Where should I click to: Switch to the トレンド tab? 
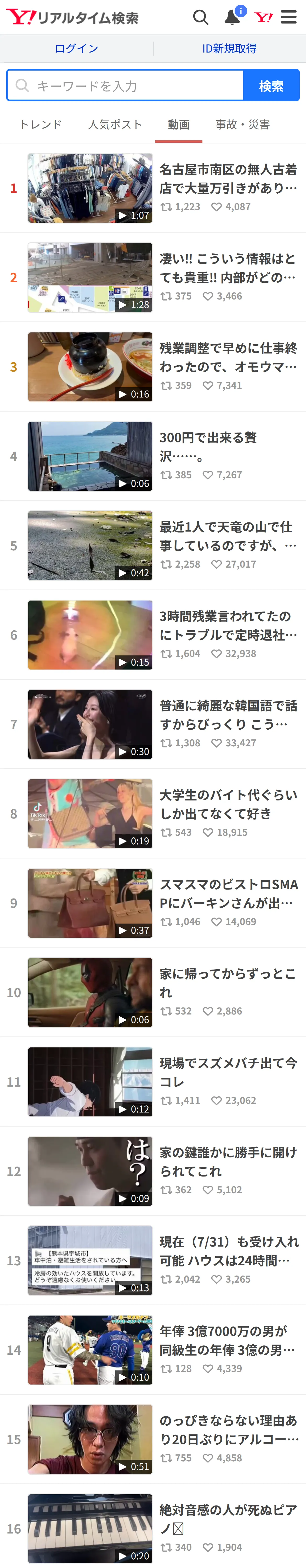click(x=41, y=125)
